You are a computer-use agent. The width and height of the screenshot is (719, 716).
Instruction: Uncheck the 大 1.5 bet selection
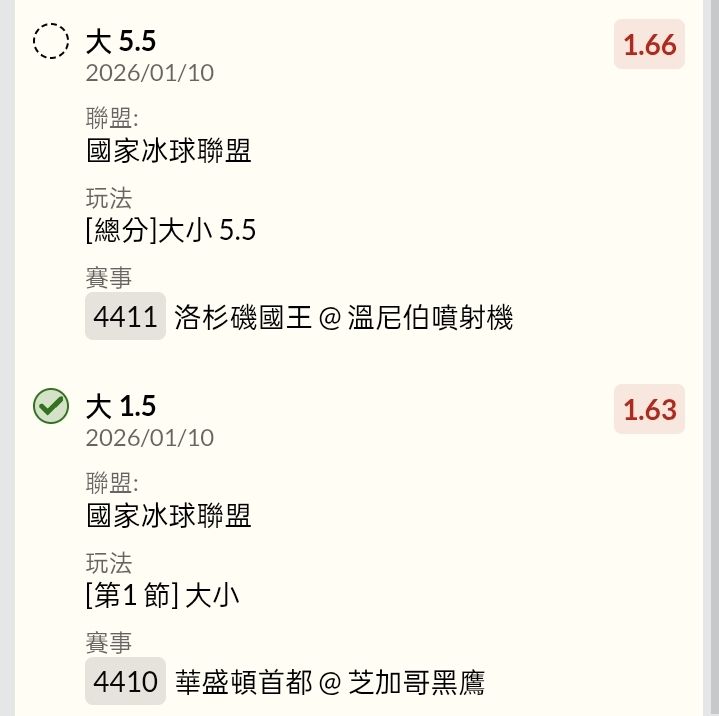51,407
